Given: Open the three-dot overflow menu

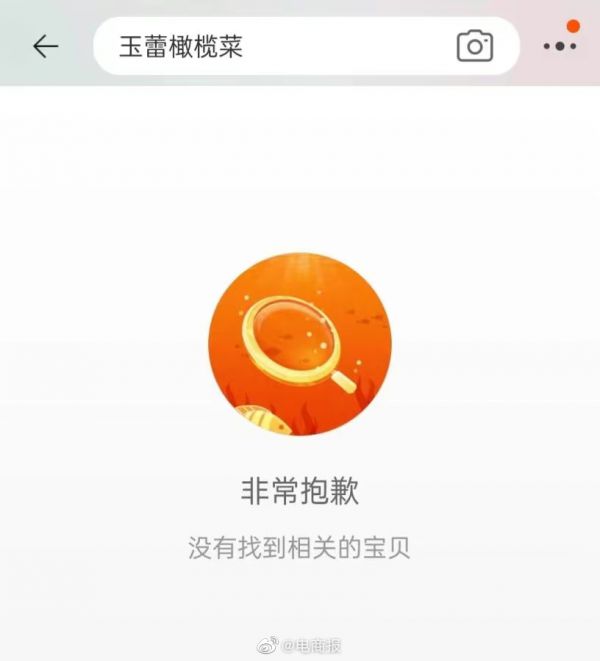Looking at the screenshot, I should click(x=559, y=46).
